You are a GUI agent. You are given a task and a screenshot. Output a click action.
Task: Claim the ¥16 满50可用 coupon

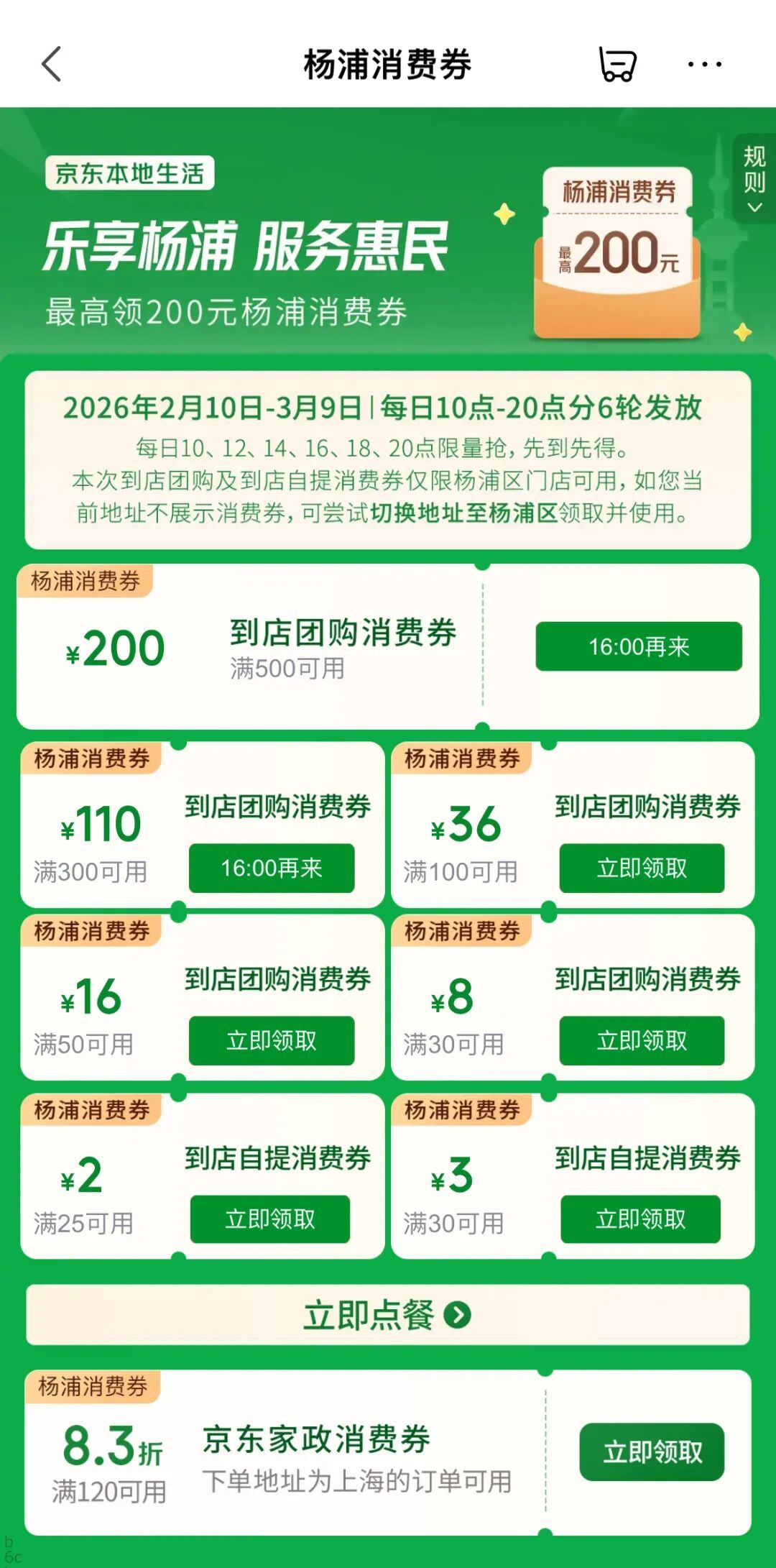click(x=272, y=1040)
